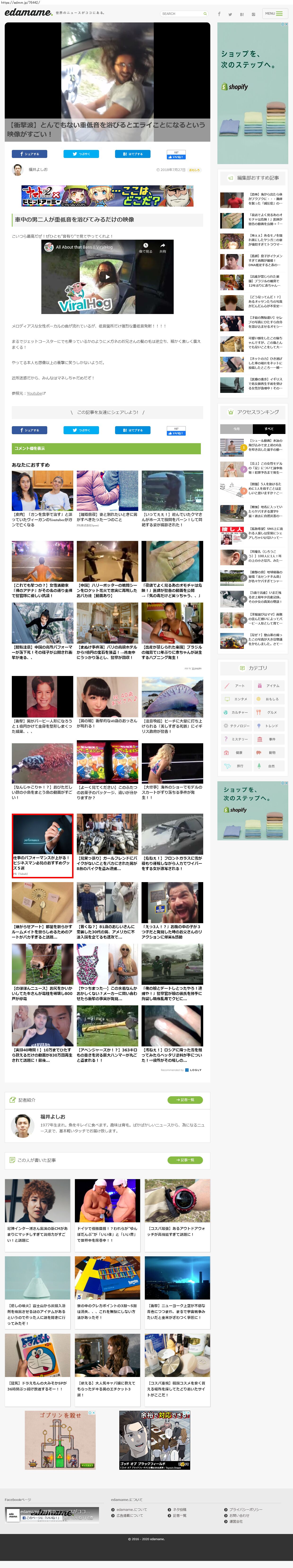
Task: Open the Youtube source link
Action: click(x=35, y=393)
